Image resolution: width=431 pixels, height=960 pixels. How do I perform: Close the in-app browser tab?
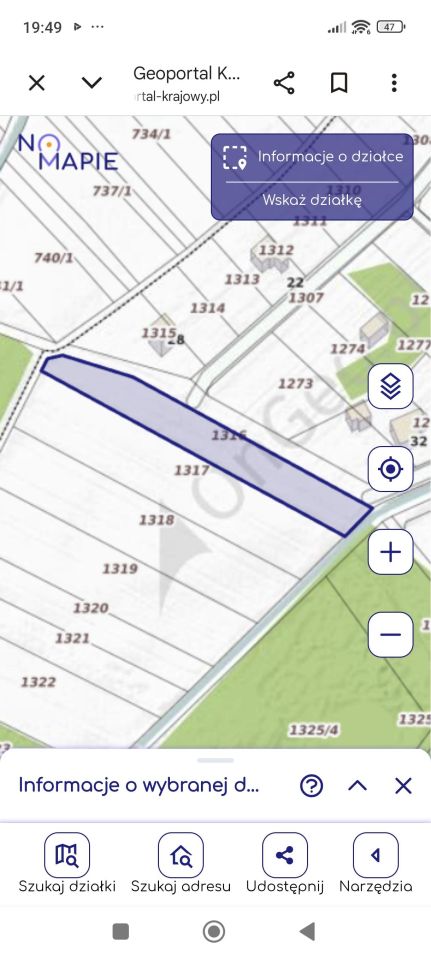coord(37,83)
